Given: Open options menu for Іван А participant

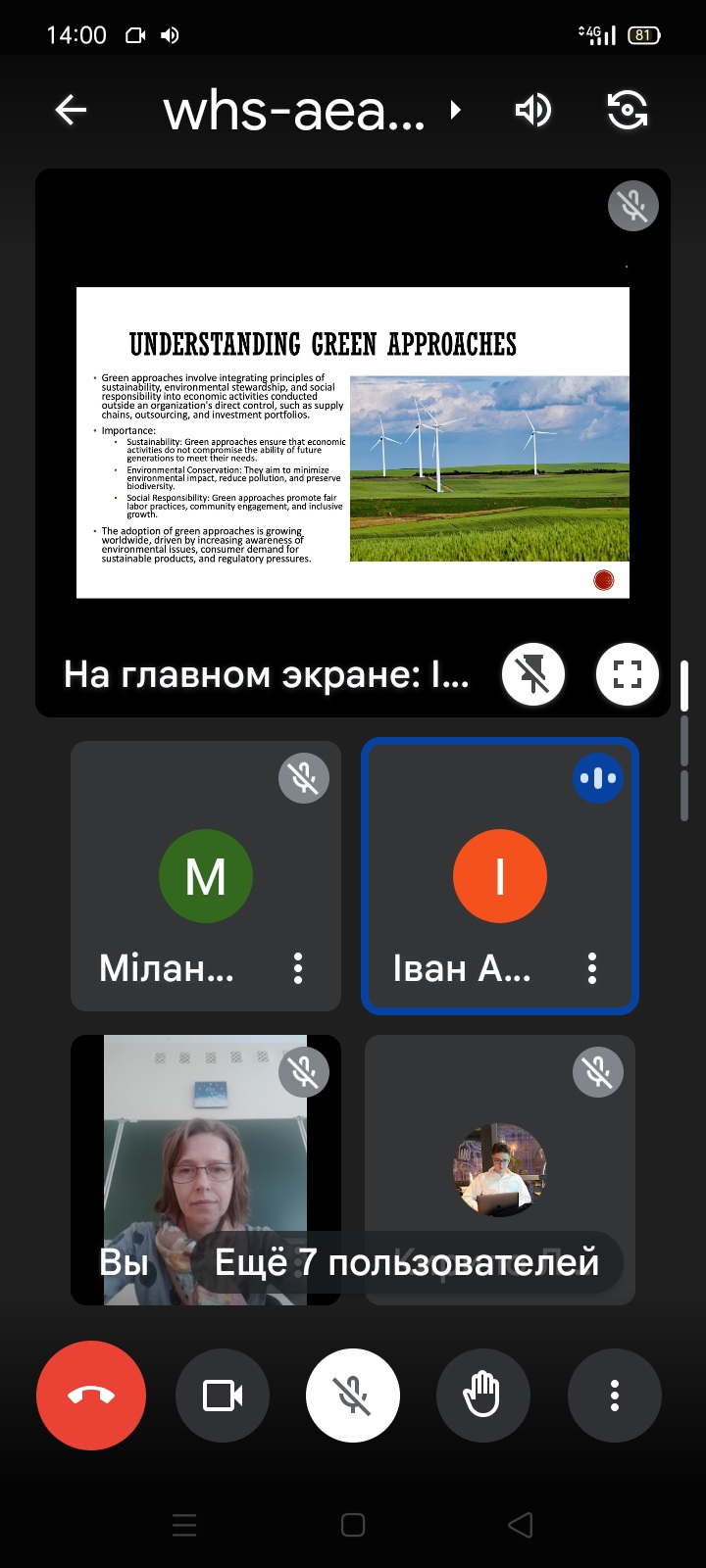Looking at the screenshot, I should [592, 968].
